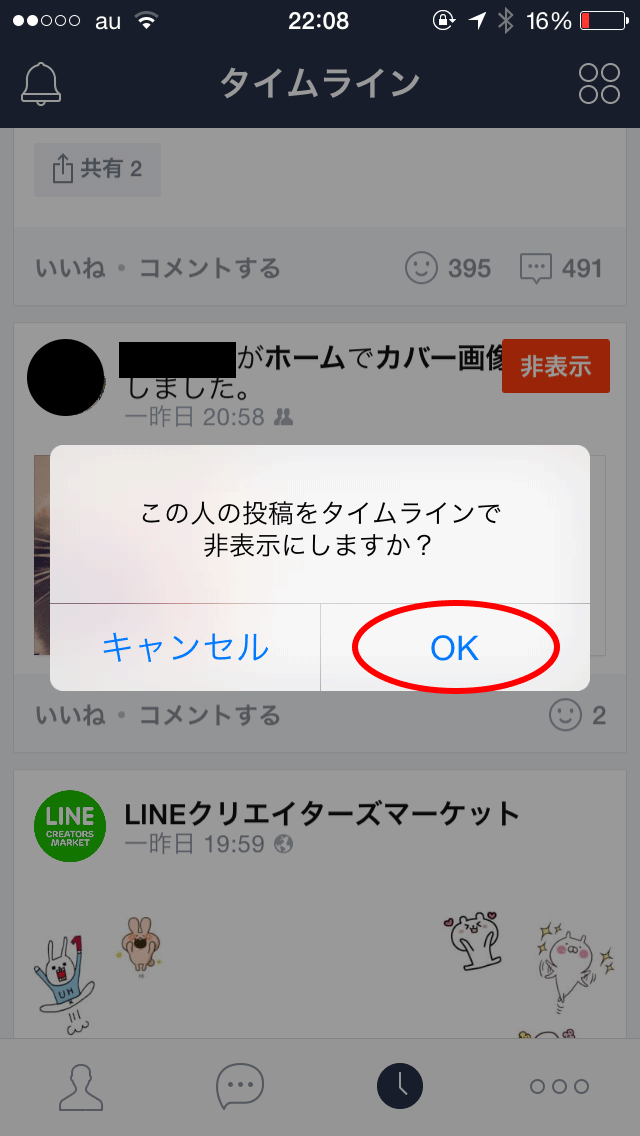
Task: Open the notifications bell
Action: click(41, 84)
